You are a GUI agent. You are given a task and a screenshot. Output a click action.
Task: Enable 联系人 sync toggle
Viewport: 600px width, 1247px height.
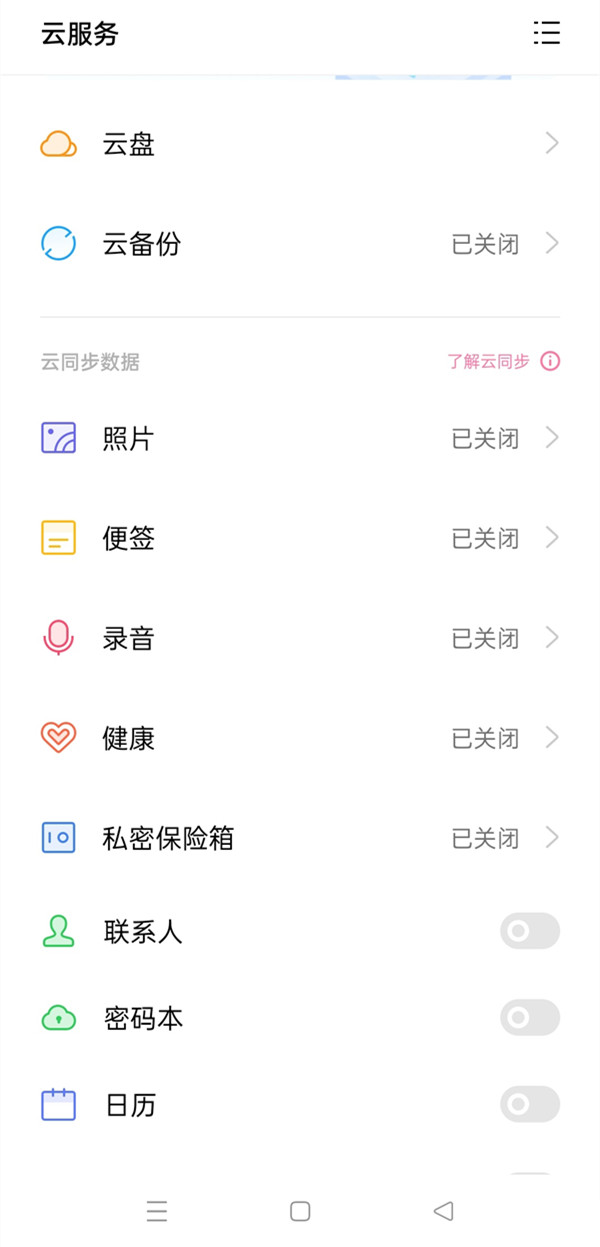(529, 931)
